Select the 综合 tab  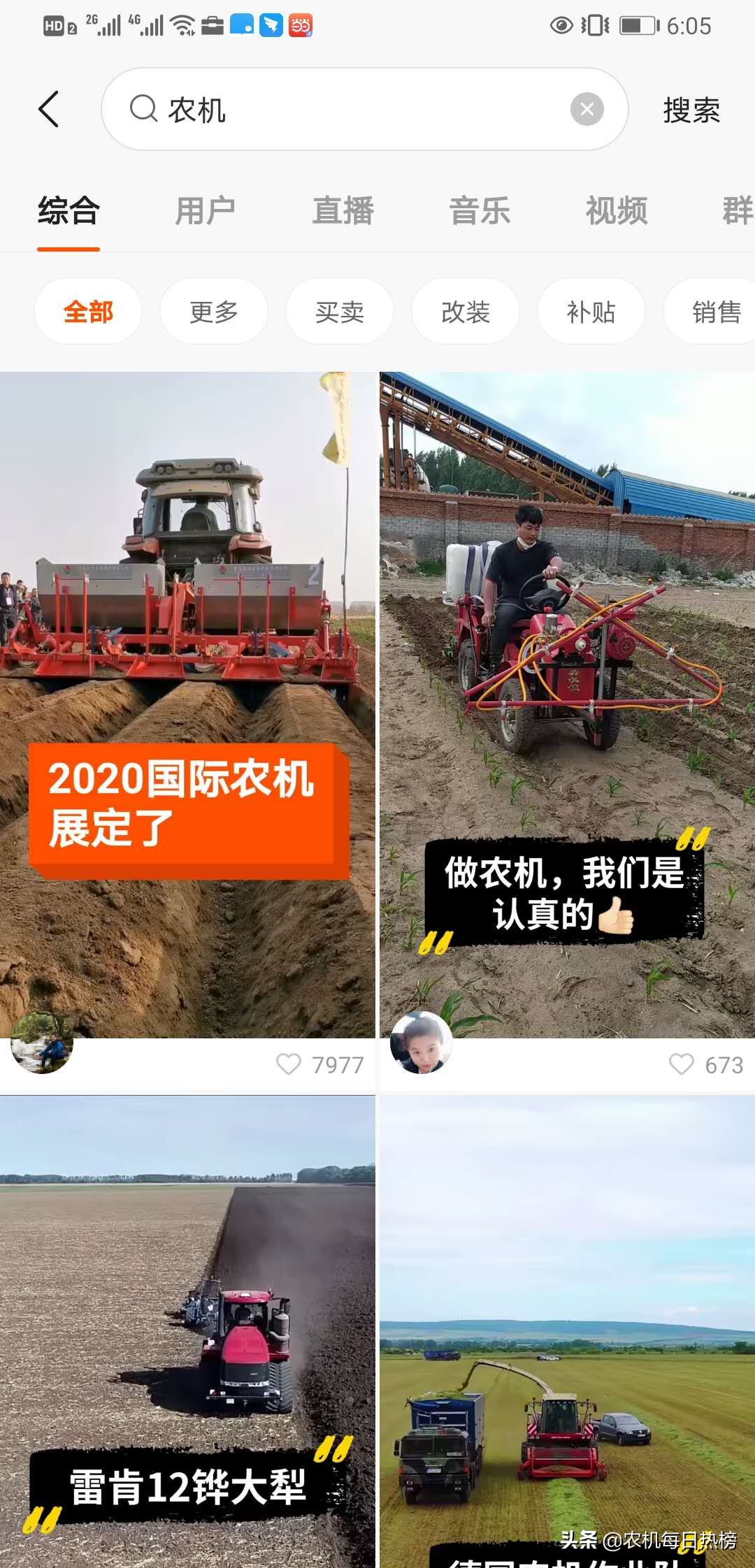click(x=69, y=211)
